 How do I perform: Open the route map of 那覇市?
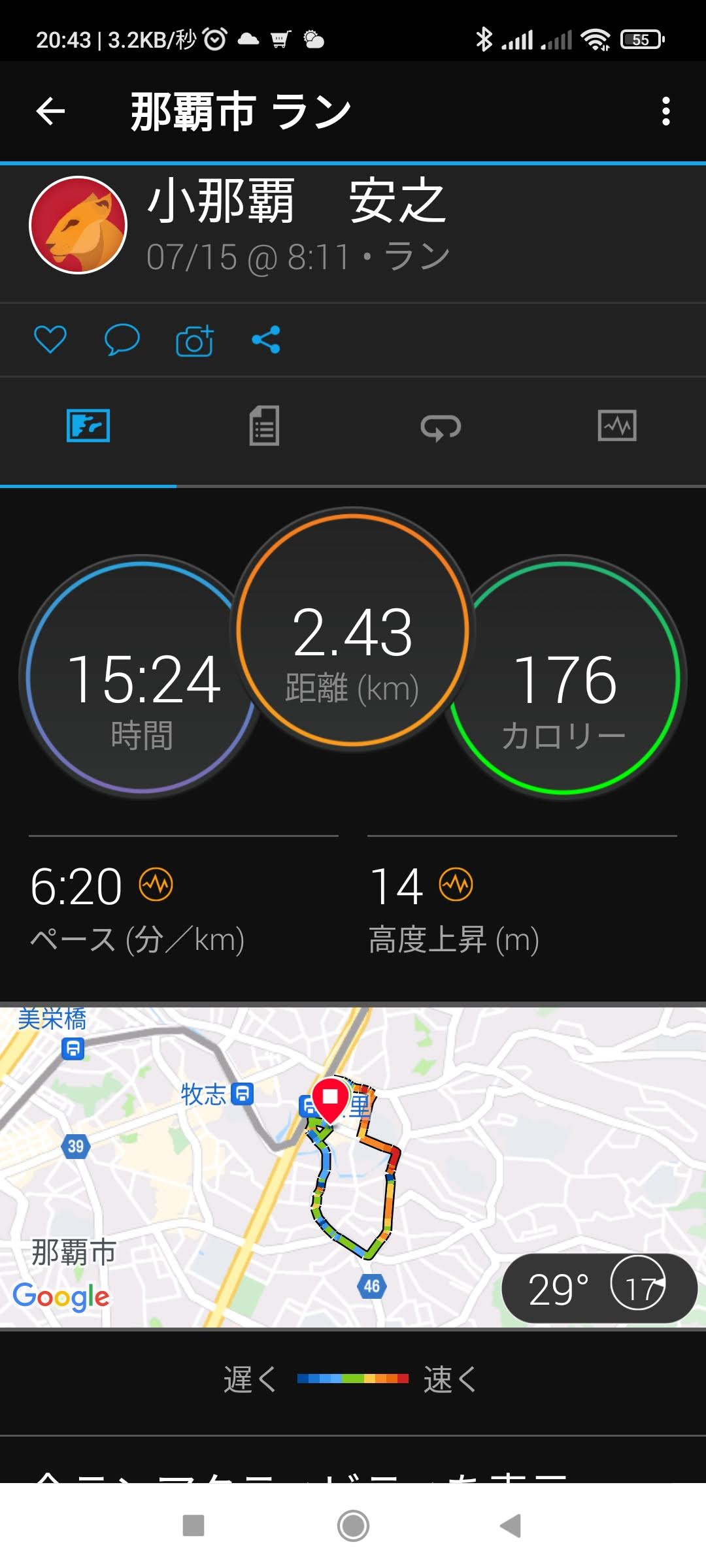[x=353, y=1166]
